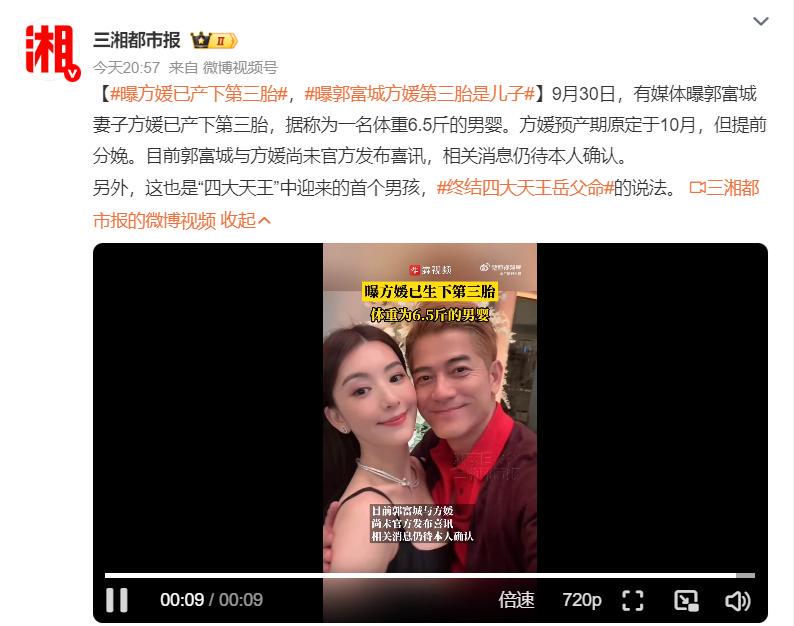
Task: Open hashtag #终结四大天王岳父命#
Action: [525, 188]
